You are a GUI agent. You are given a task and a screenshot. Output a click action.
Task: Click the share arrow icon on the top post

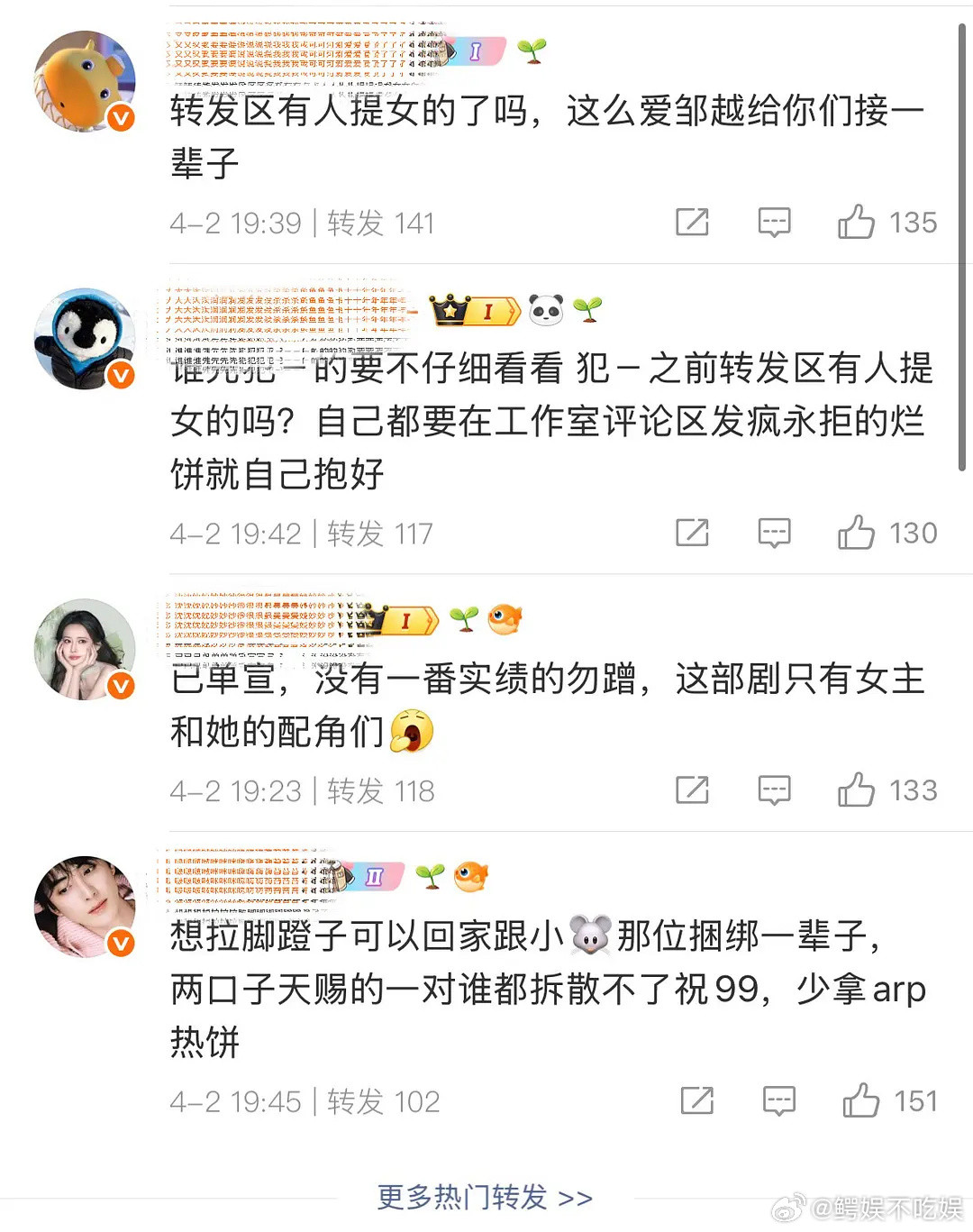coord(692,222)
